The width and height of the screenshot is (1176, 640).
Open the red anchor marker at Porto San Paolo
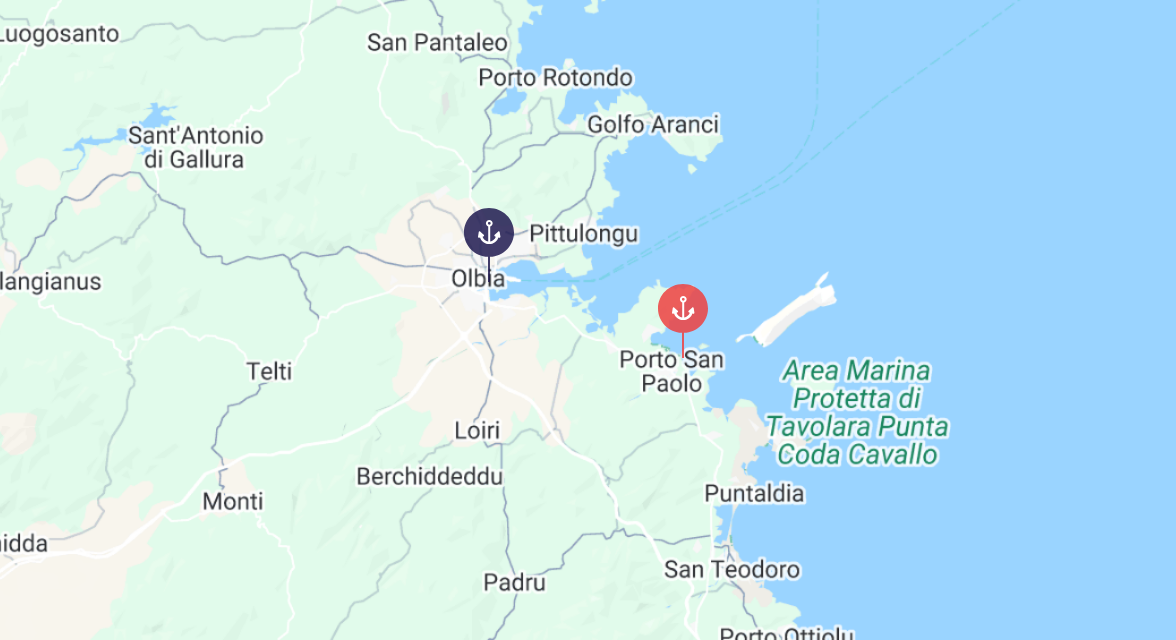pyautogui.click(x=683, y=309)
